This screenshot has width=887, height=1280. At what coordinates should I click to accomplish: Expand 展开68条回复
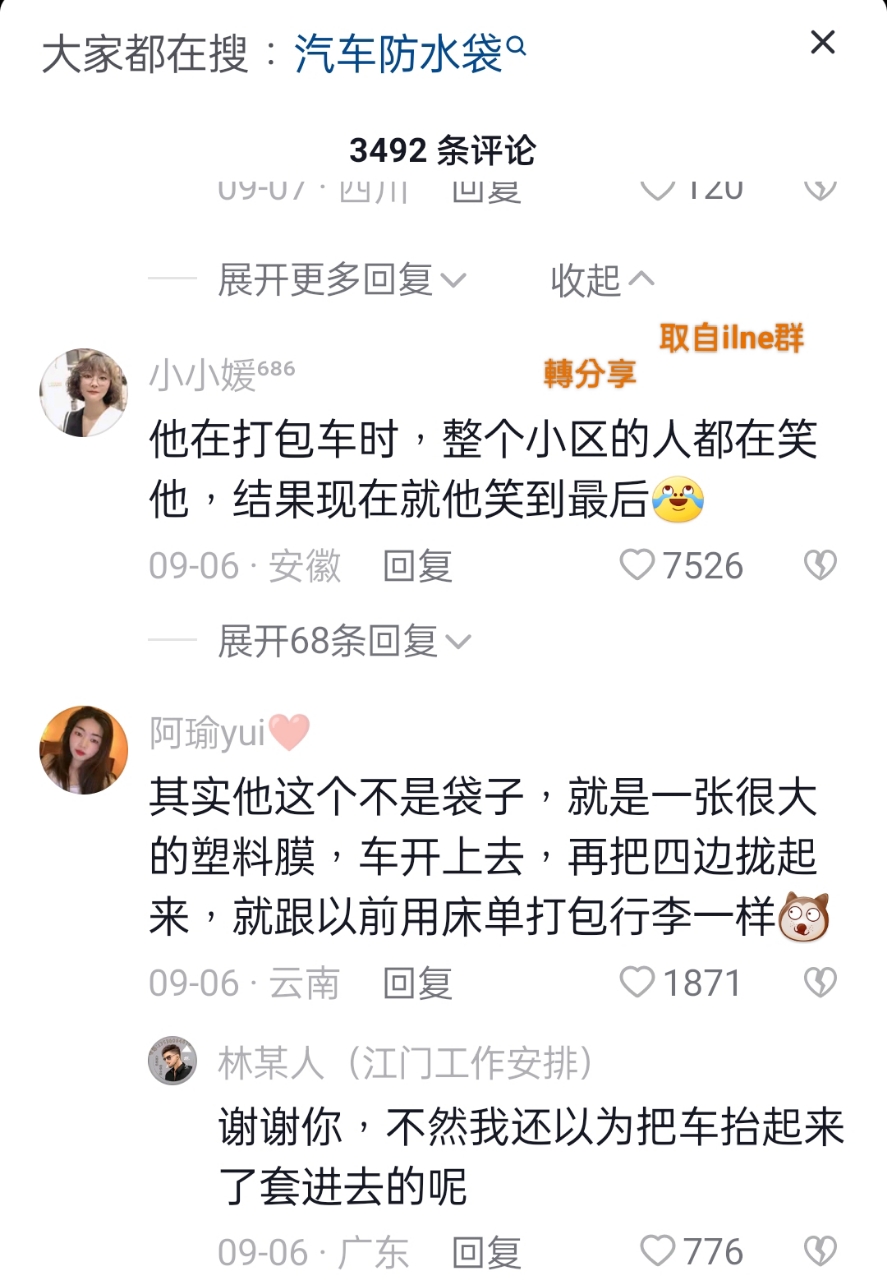[x=342, y=641]
